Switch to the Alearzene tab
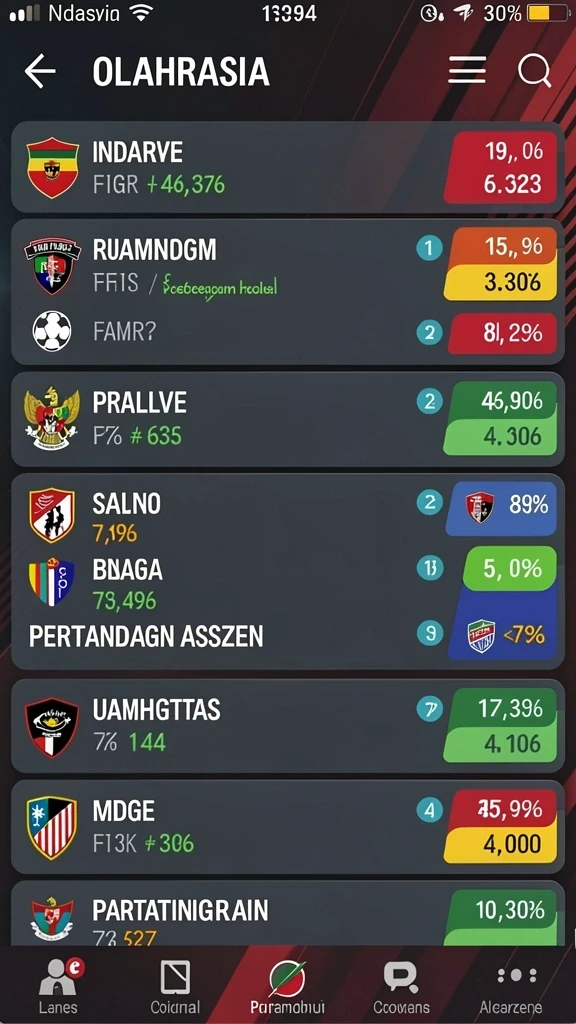This screenshot has height=1024, width=576. point(517,986)
